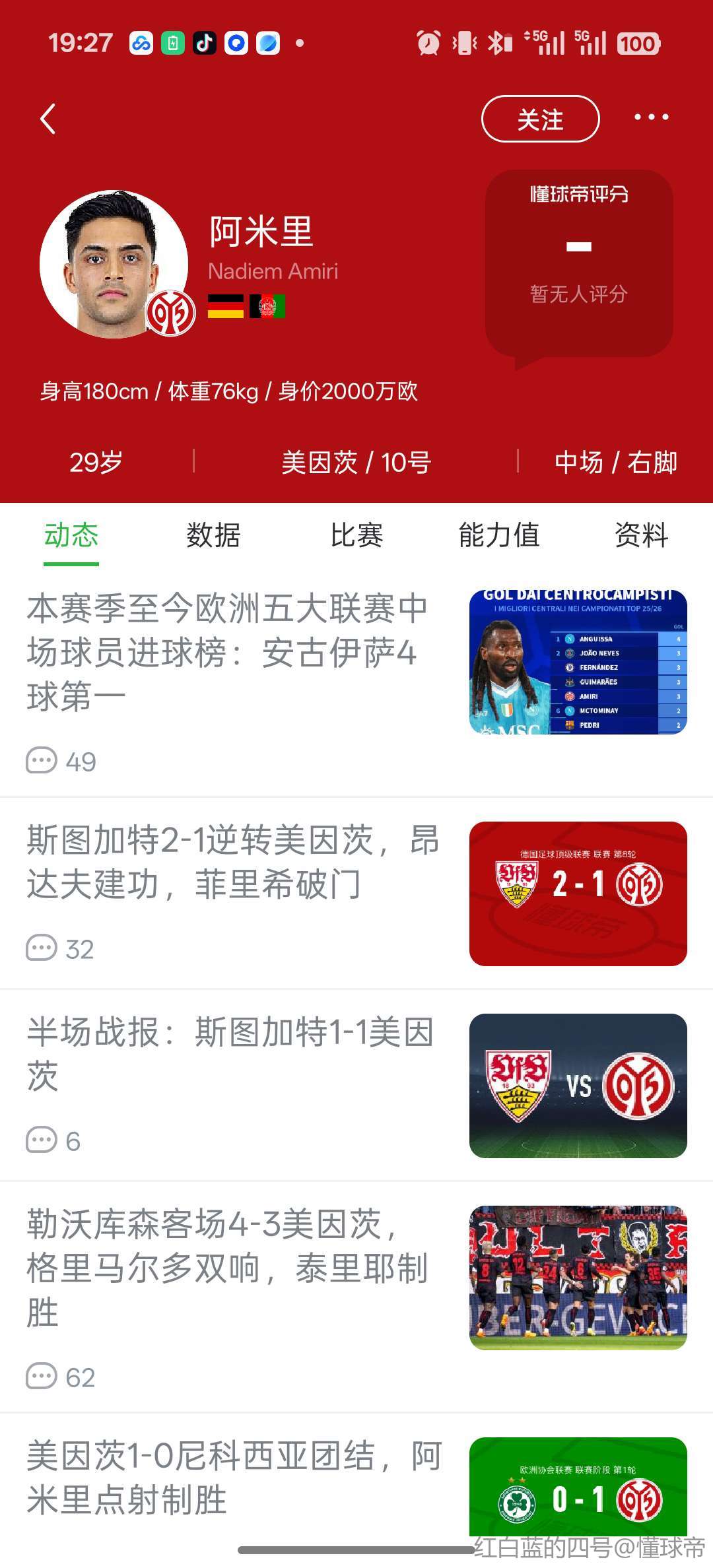The width and height of the screenshot is (713, 1568).
Task: Switch to the 数据 tab
Action: tap(213, 535)
